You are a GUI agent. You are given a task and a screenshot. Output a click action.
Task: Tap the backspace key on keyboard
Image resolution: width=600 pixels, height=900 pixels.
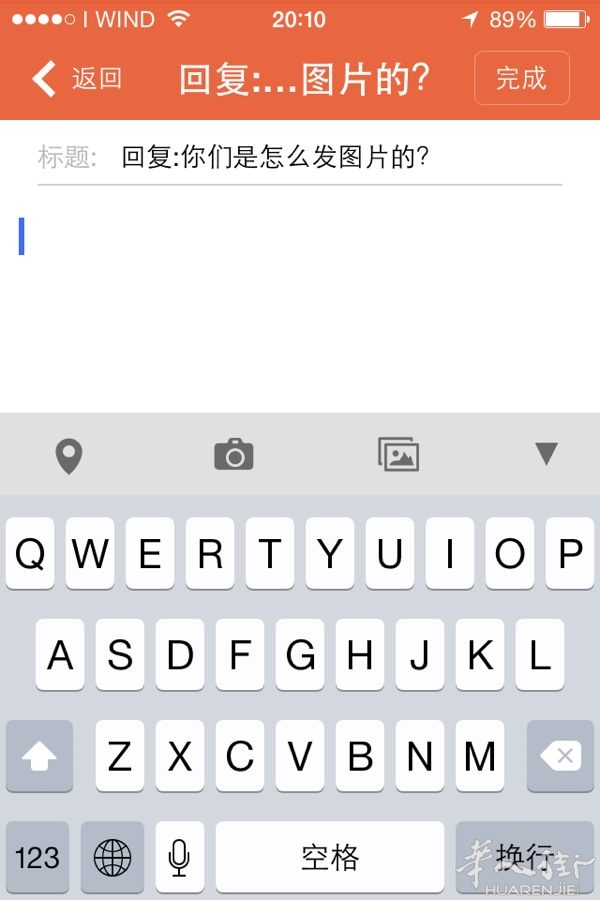tap(560, 757)
